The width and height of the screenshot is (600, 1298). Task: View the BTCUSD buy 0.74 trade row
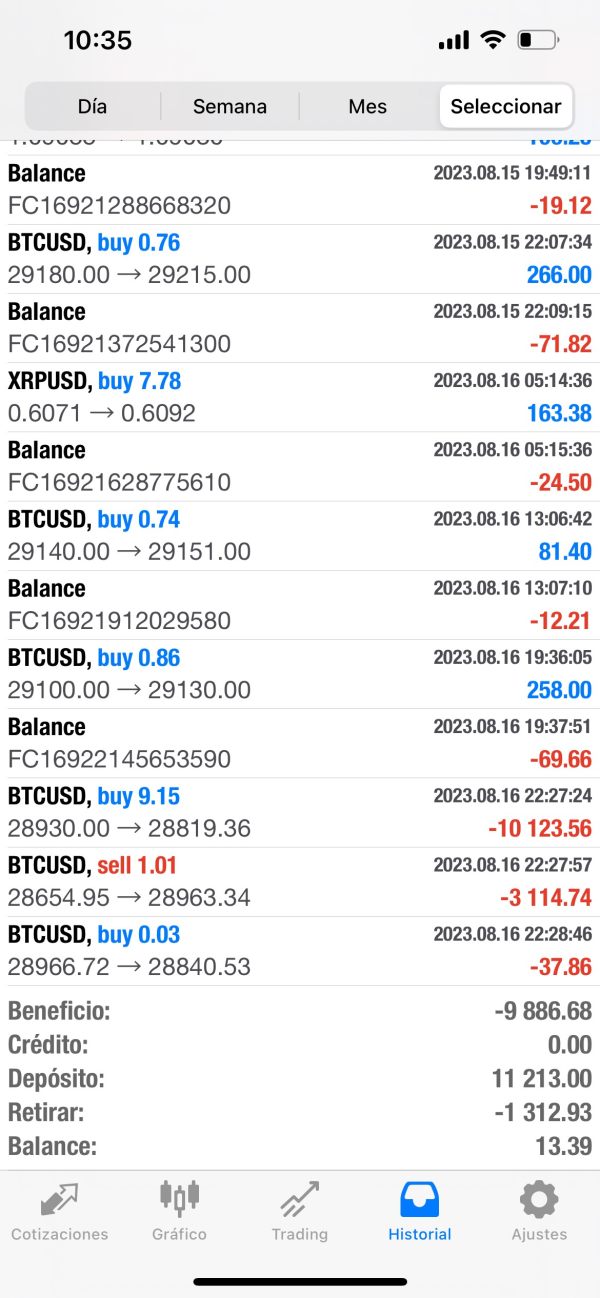pyautogui.click(x=300, y=536)
